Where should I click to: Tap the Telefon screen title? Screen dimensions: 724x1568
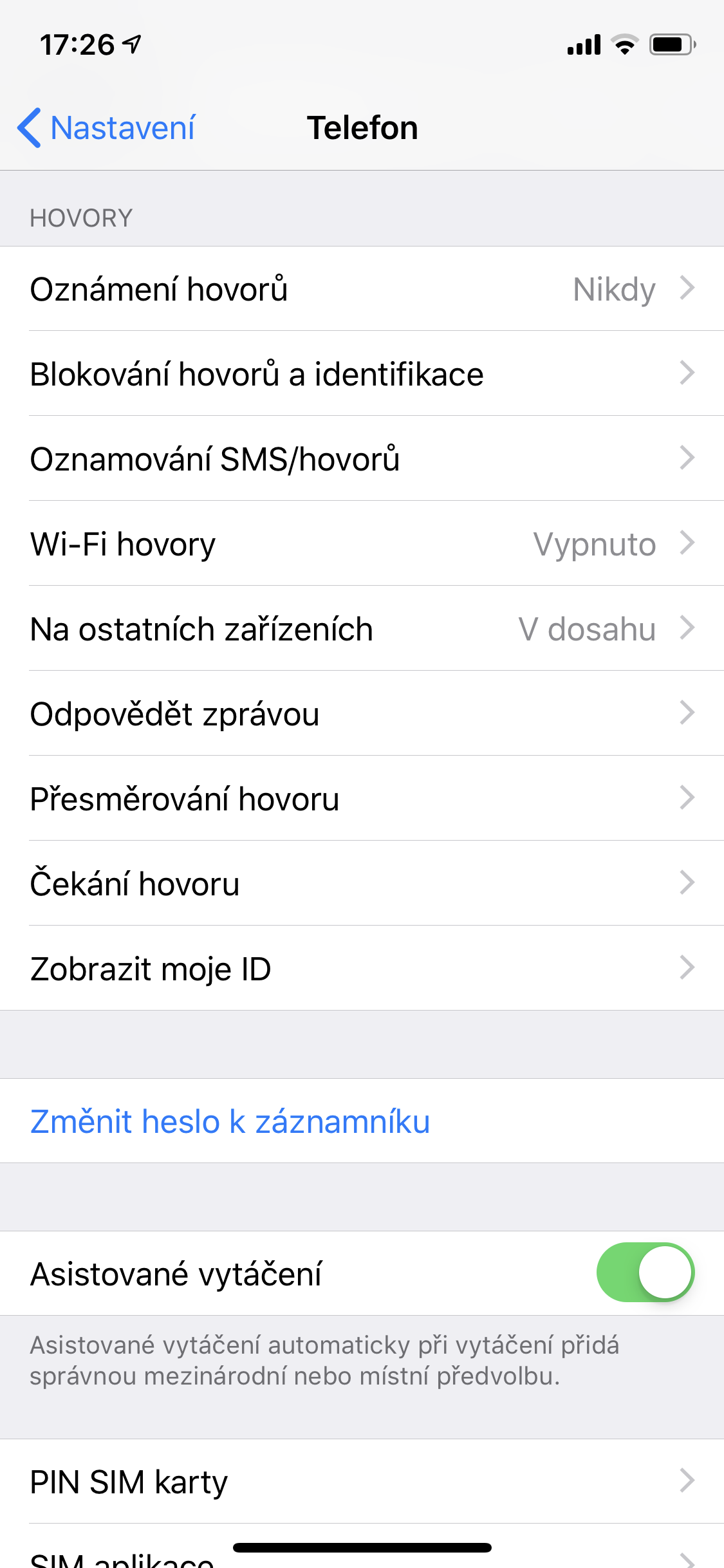pyautogui.click(x=362, y=127)
